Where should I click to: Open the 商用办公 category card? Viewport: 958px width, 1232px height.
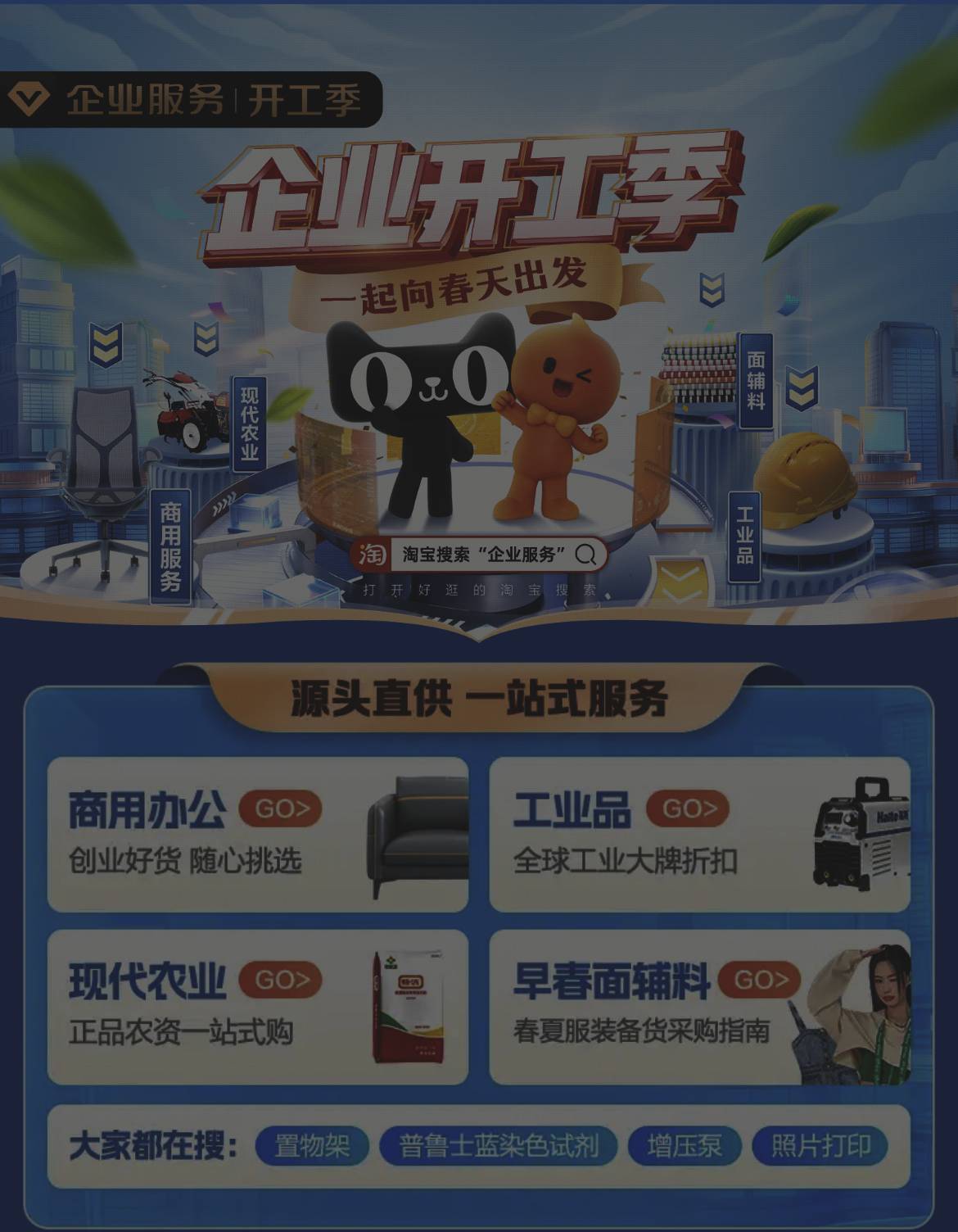point(257,834)
